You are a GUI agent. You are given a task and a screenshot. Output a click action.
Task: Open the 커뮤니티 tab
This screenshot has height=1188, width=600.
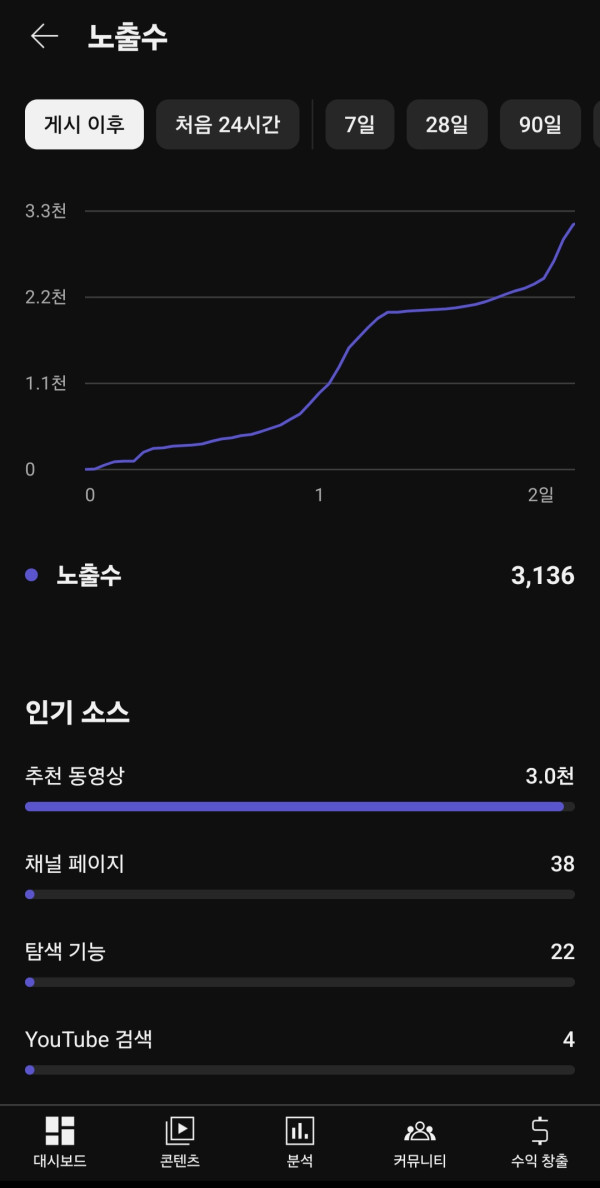point(420,1142)
